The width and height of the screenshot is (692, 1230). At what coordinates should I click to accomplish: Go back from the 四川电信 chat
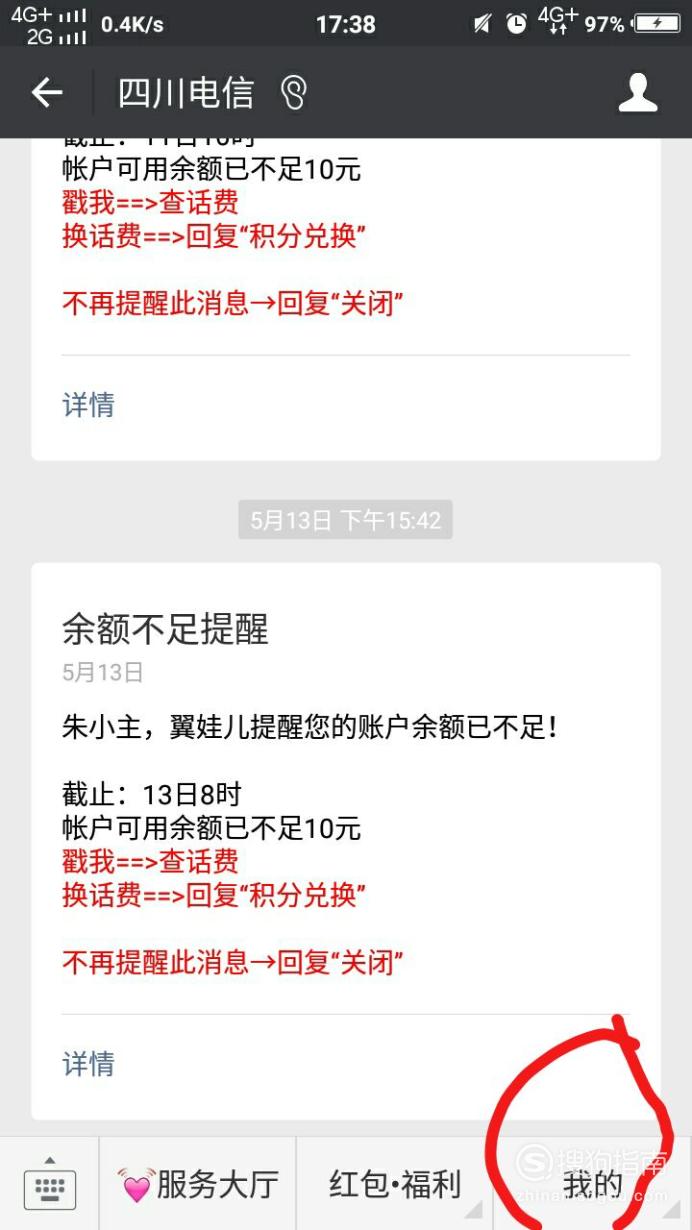coord(47,93)
